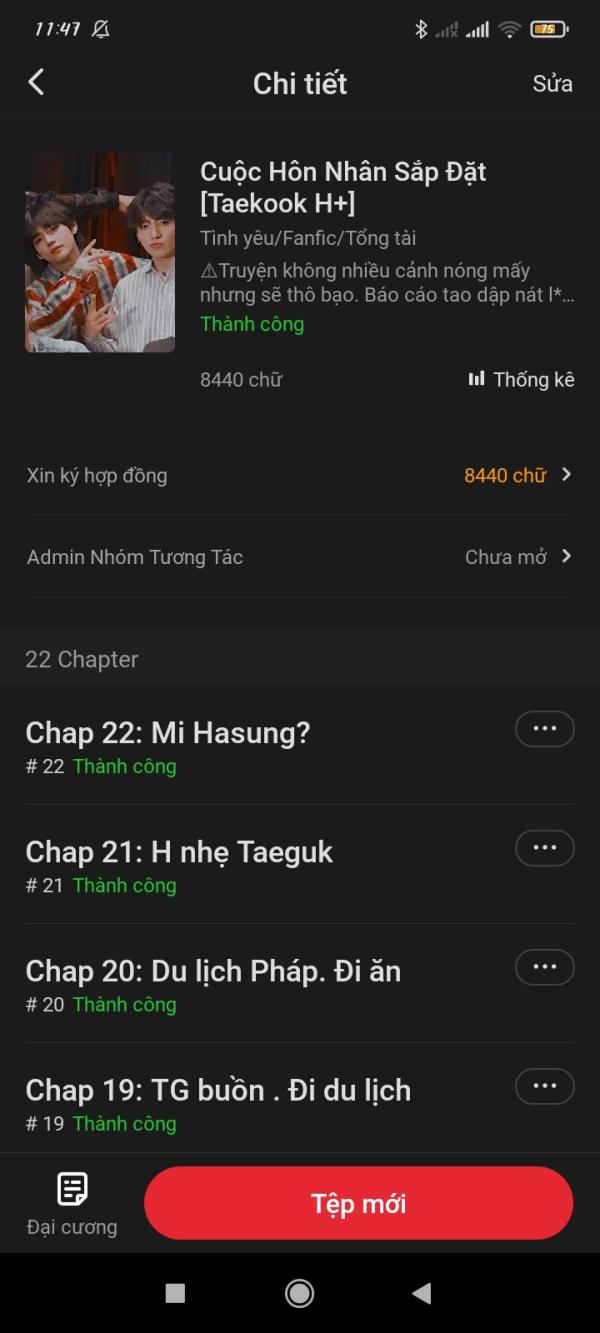The width and height of the screenshot is (600, 1333).
Task: Tap Sửa to edit story details
Action: 552,83
